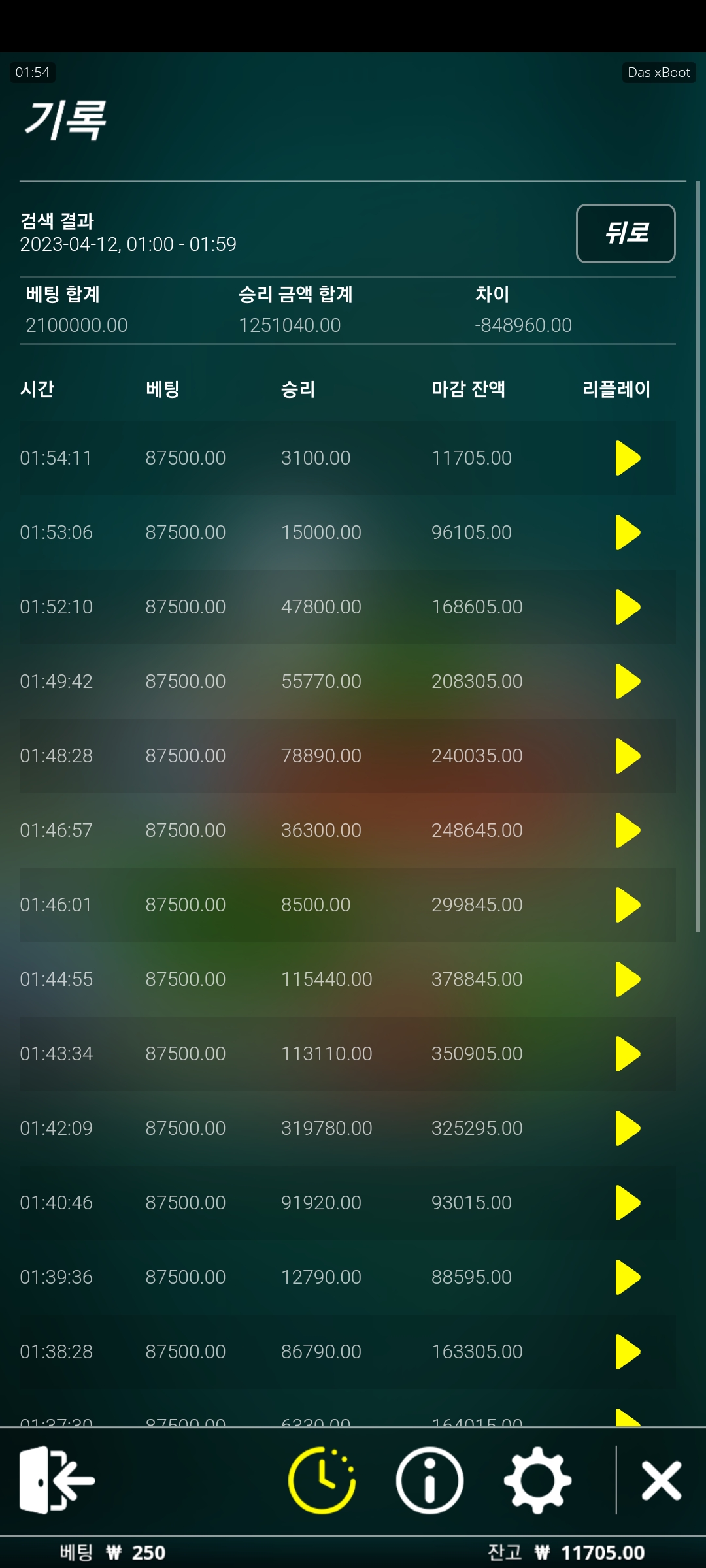706x1568 pixels.
Task: Open the settings gear
Action: point(537,1480)
